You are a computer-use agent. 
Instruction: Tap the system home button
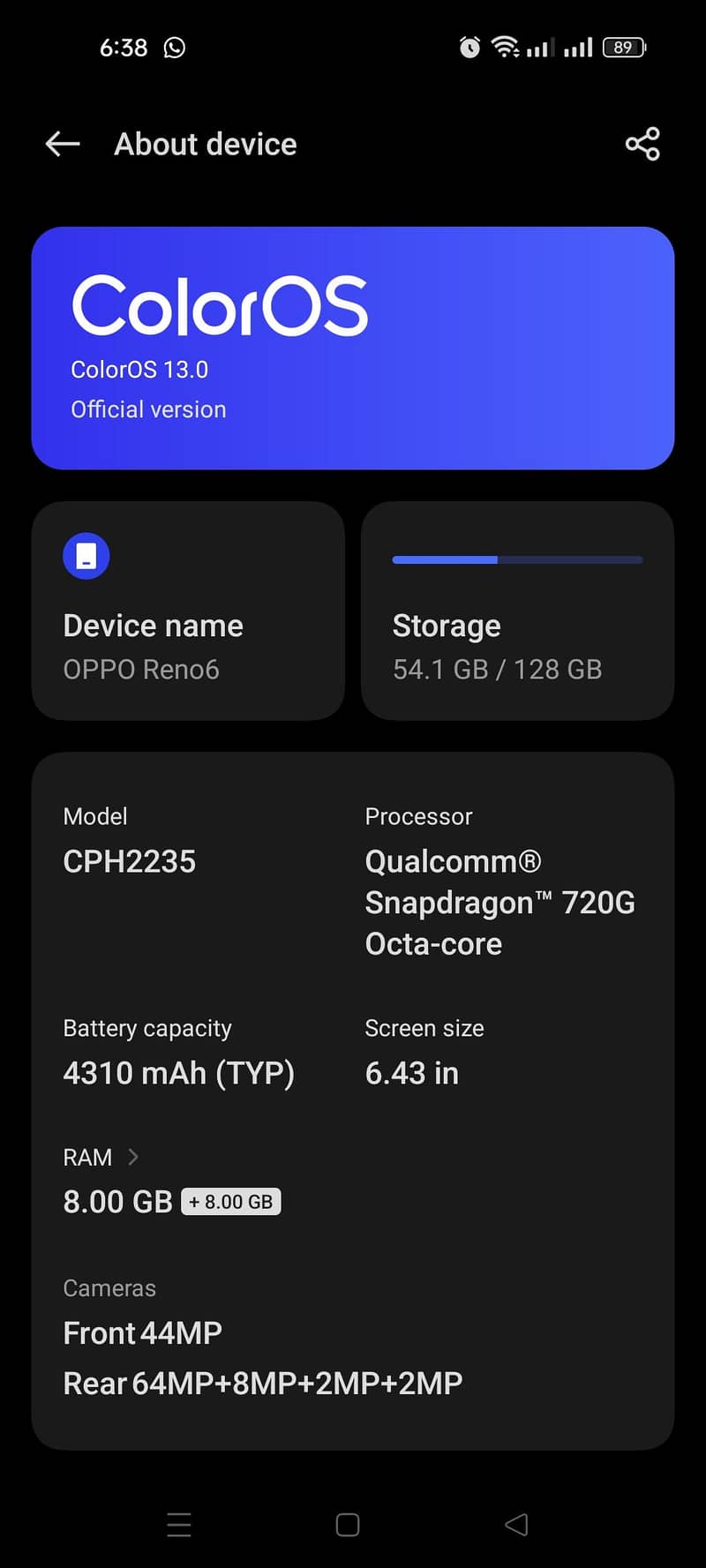tap(348, 1525)
